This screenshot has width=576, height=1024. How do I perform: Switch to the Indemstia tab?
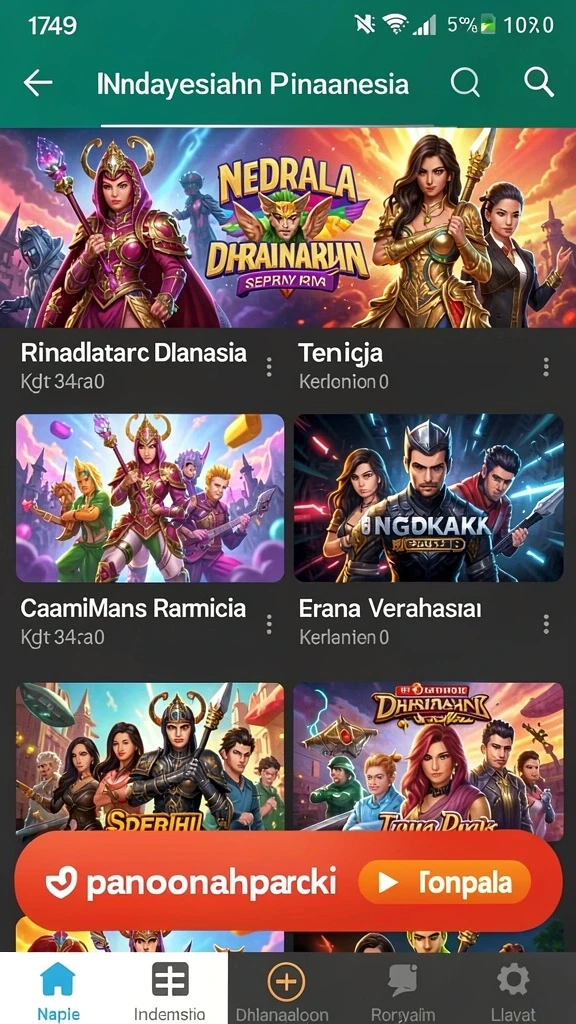tap(170, 988)
